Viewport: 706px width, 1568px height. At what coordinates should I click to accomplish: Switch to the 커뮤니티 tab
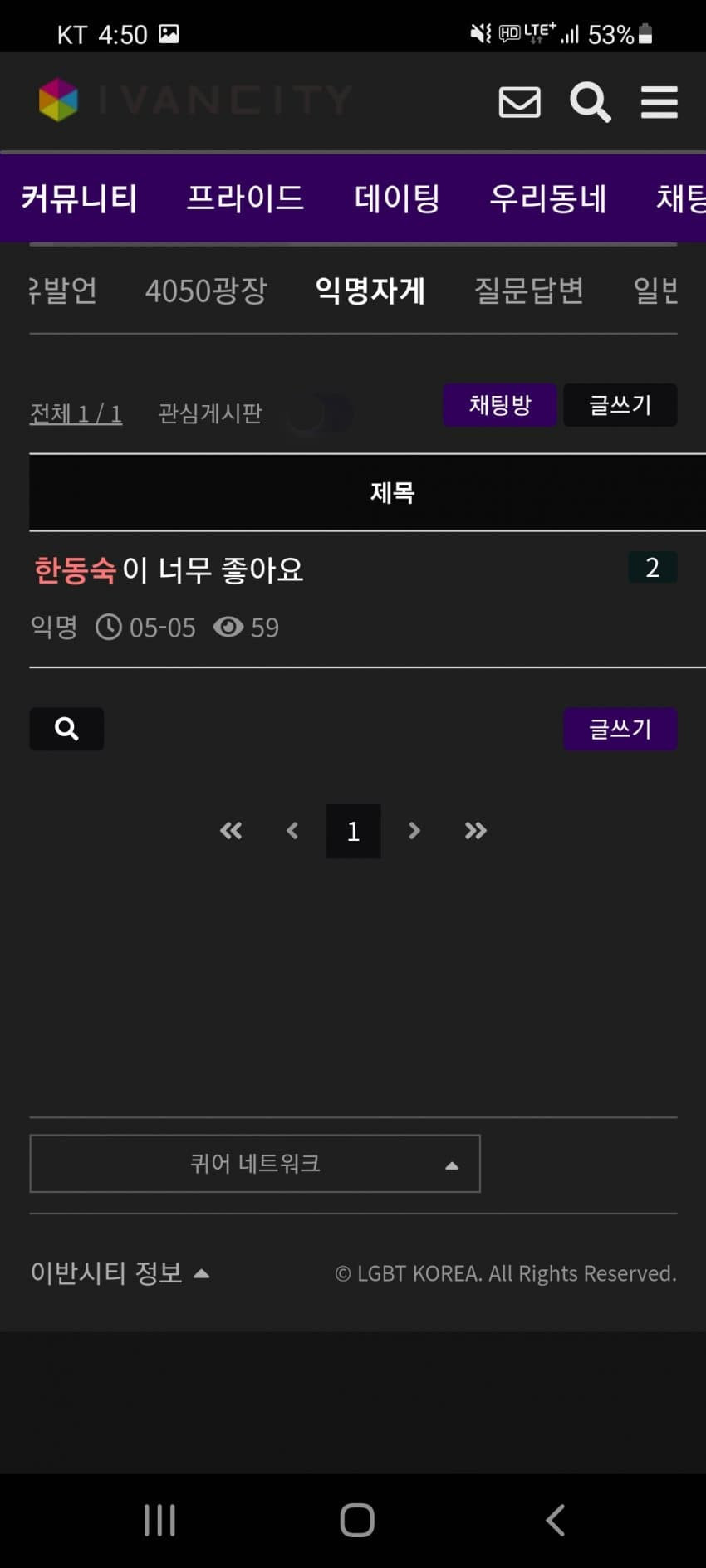pos(79,198)
